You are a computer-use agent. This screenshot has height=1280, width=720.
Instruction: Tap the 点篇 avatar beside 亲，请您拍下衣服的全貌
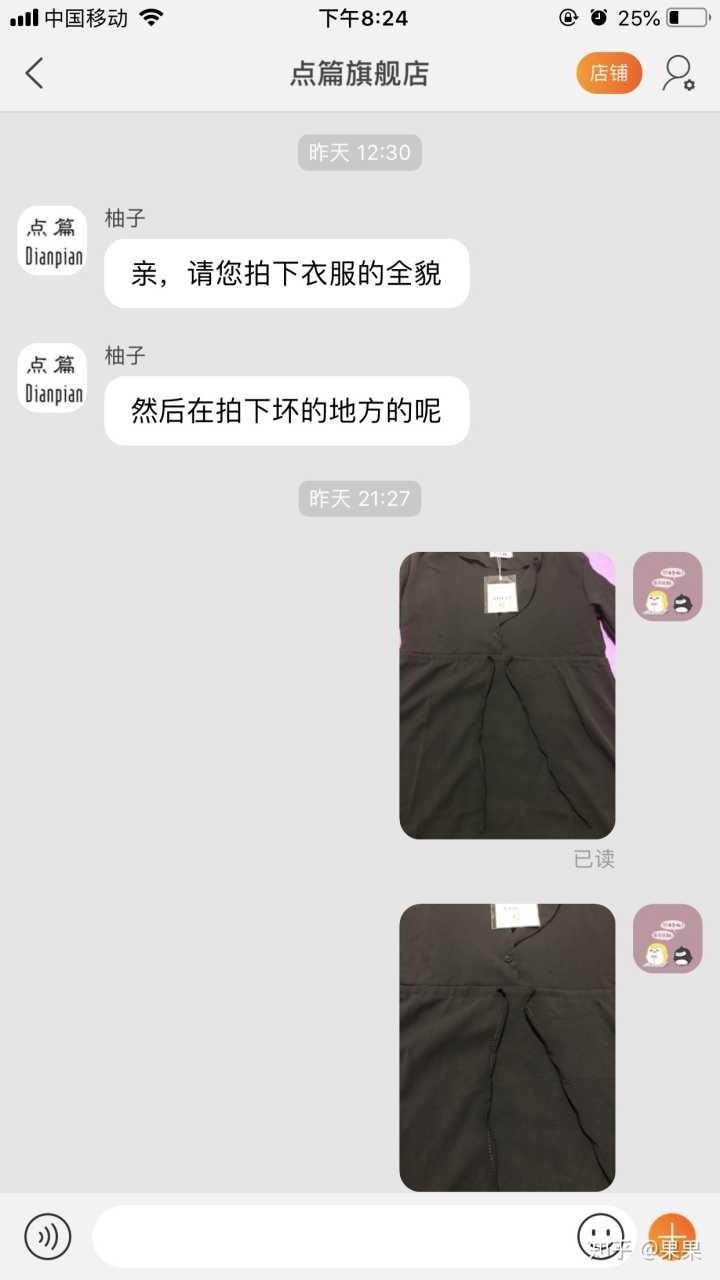[52, 241]
